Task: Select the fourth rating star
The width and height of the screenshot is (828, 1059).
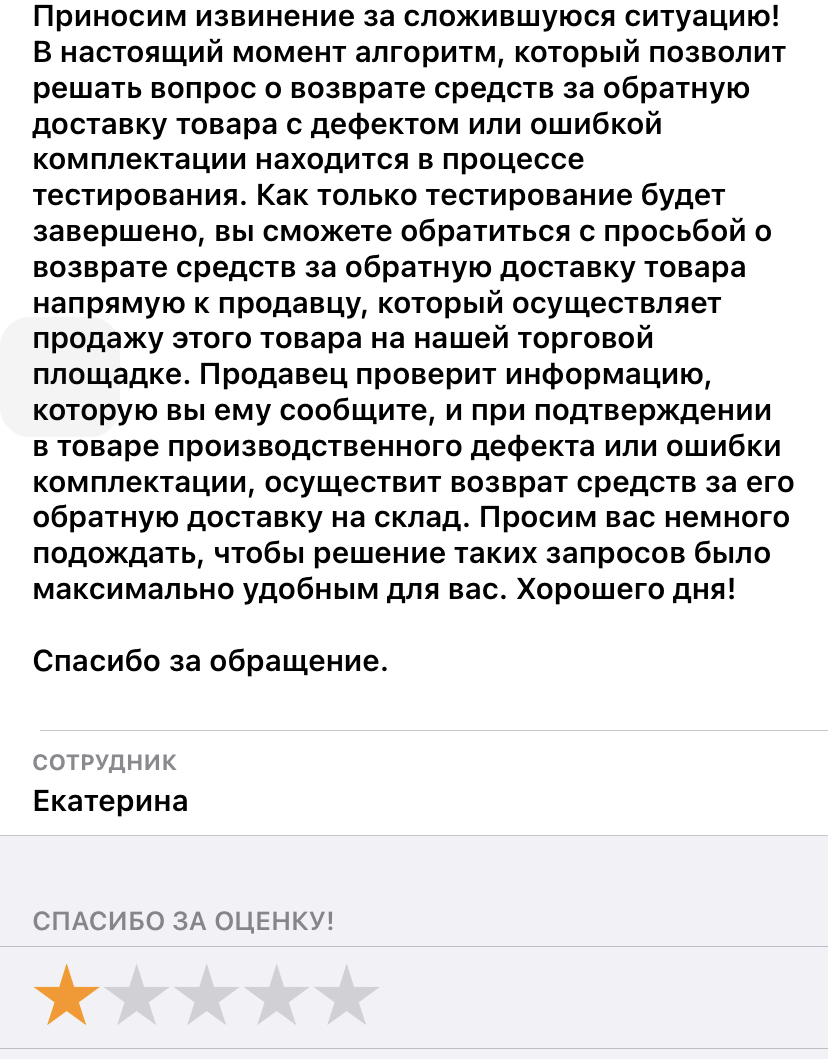Action: point(276,995)
